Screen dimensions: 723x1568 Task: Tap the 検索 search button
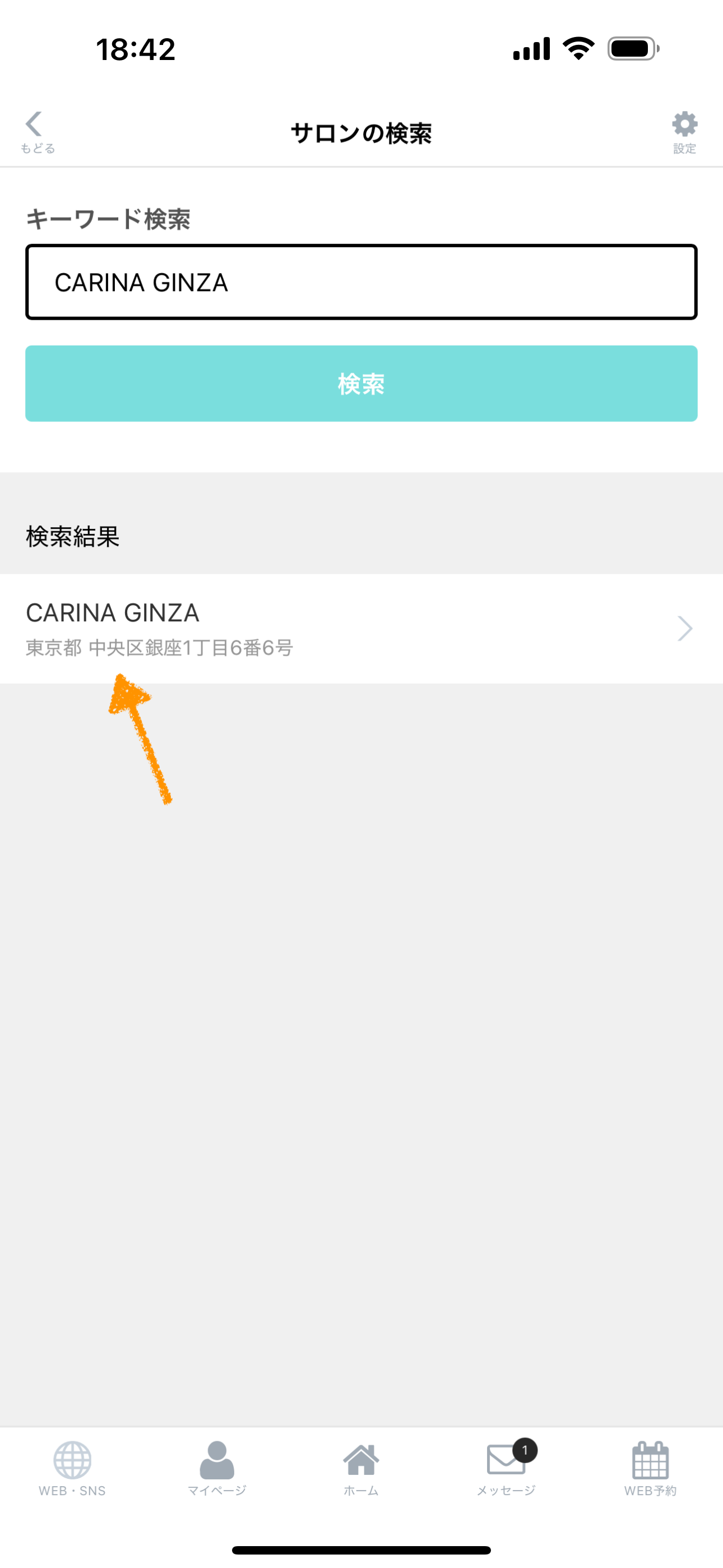pyautogui.click(x=361, y=384)
